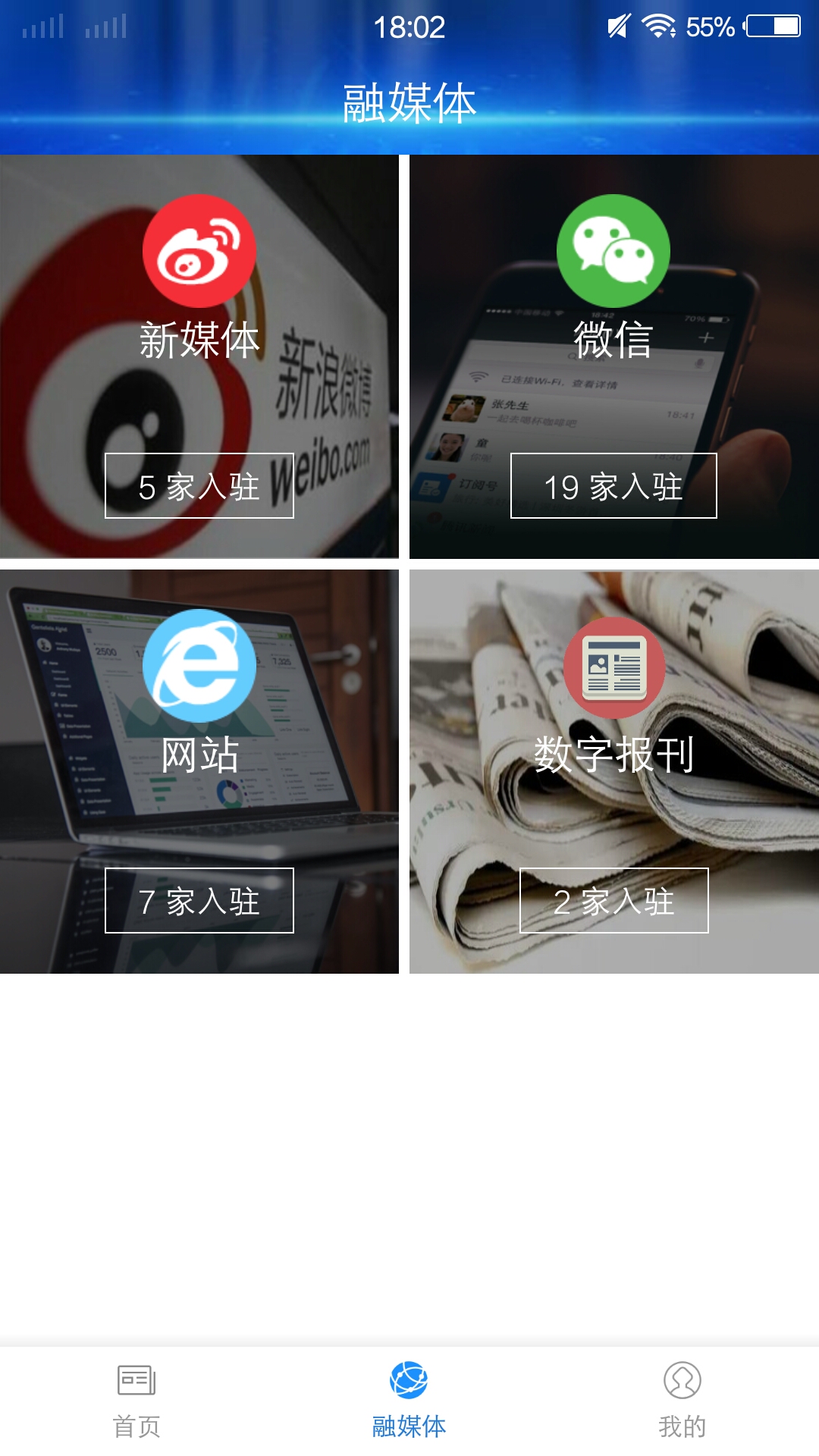Go to the 我的 tab

pyautogui.click(x=682, y=1401)
